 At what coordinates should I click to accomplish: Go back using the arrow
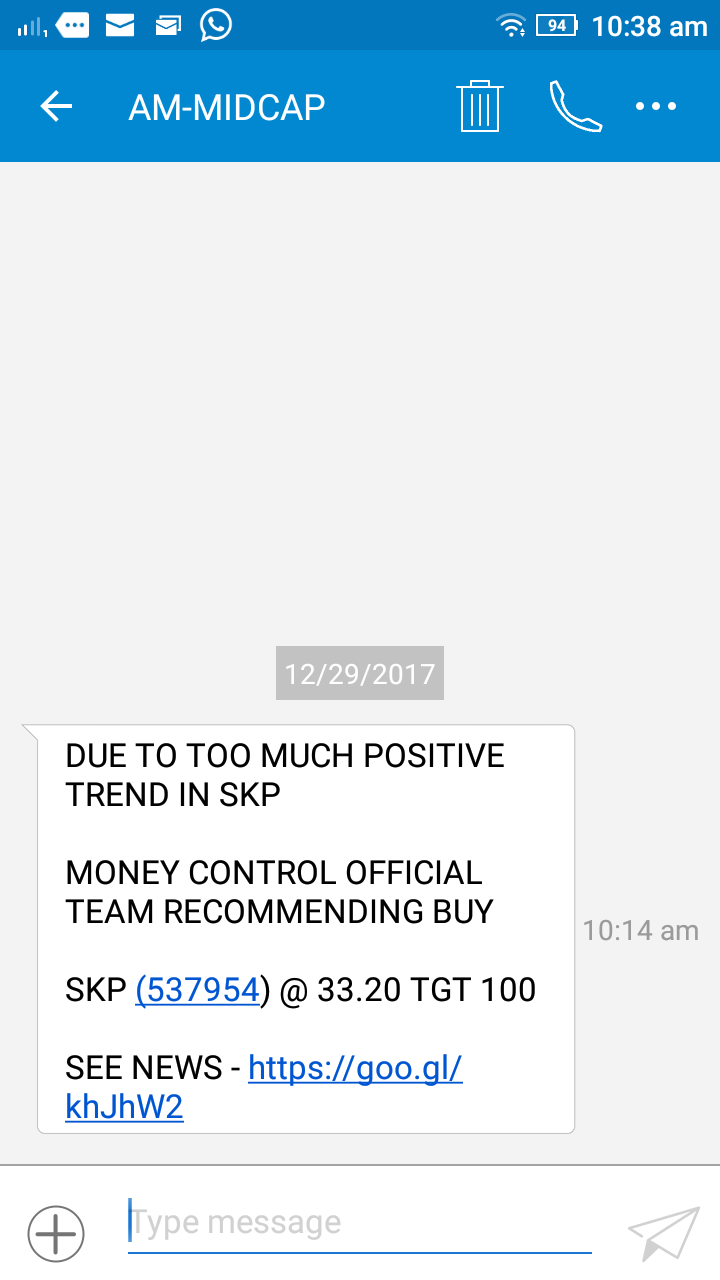point(56,106)
